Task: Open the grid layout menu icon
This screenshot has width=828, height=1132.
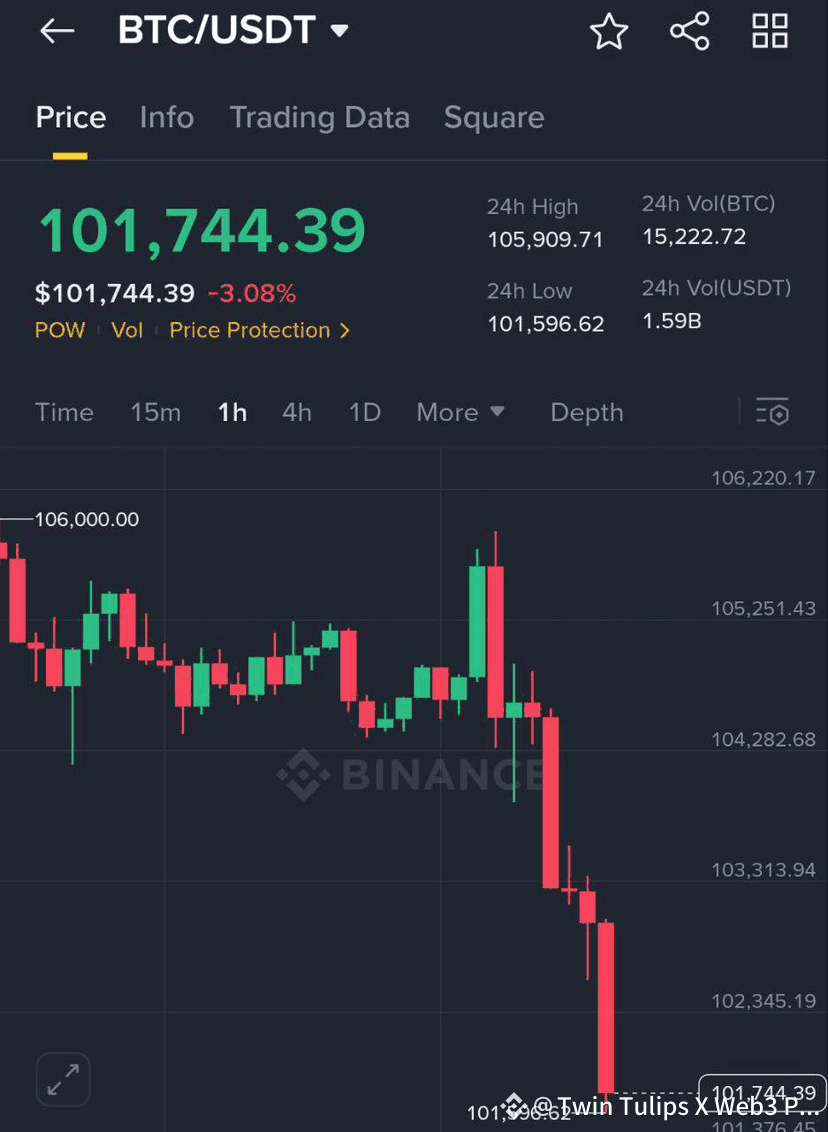Action: tap(770, 32)
